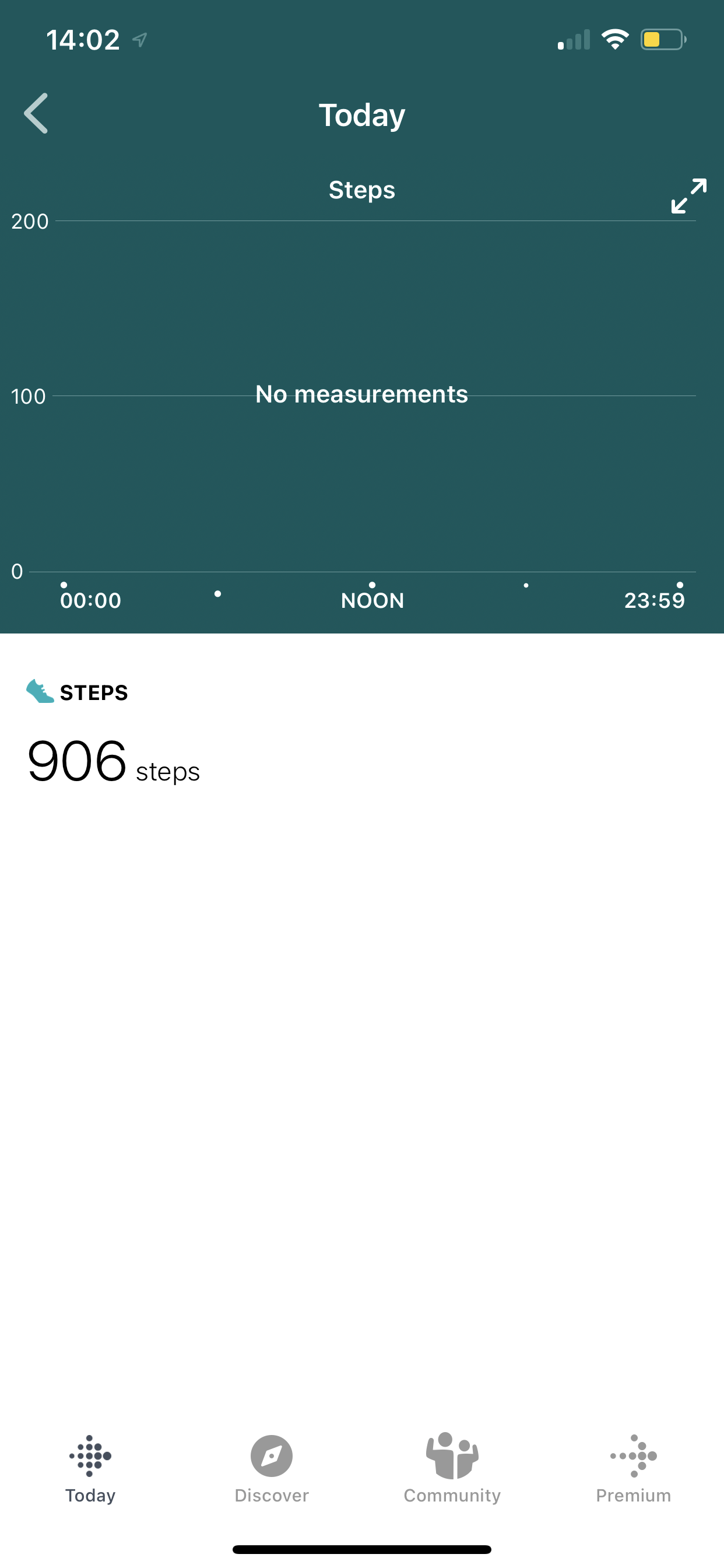724x1568 pixels.
Task: Tap the home indicator bar at bottom
Action: [x=362, y=1549]
